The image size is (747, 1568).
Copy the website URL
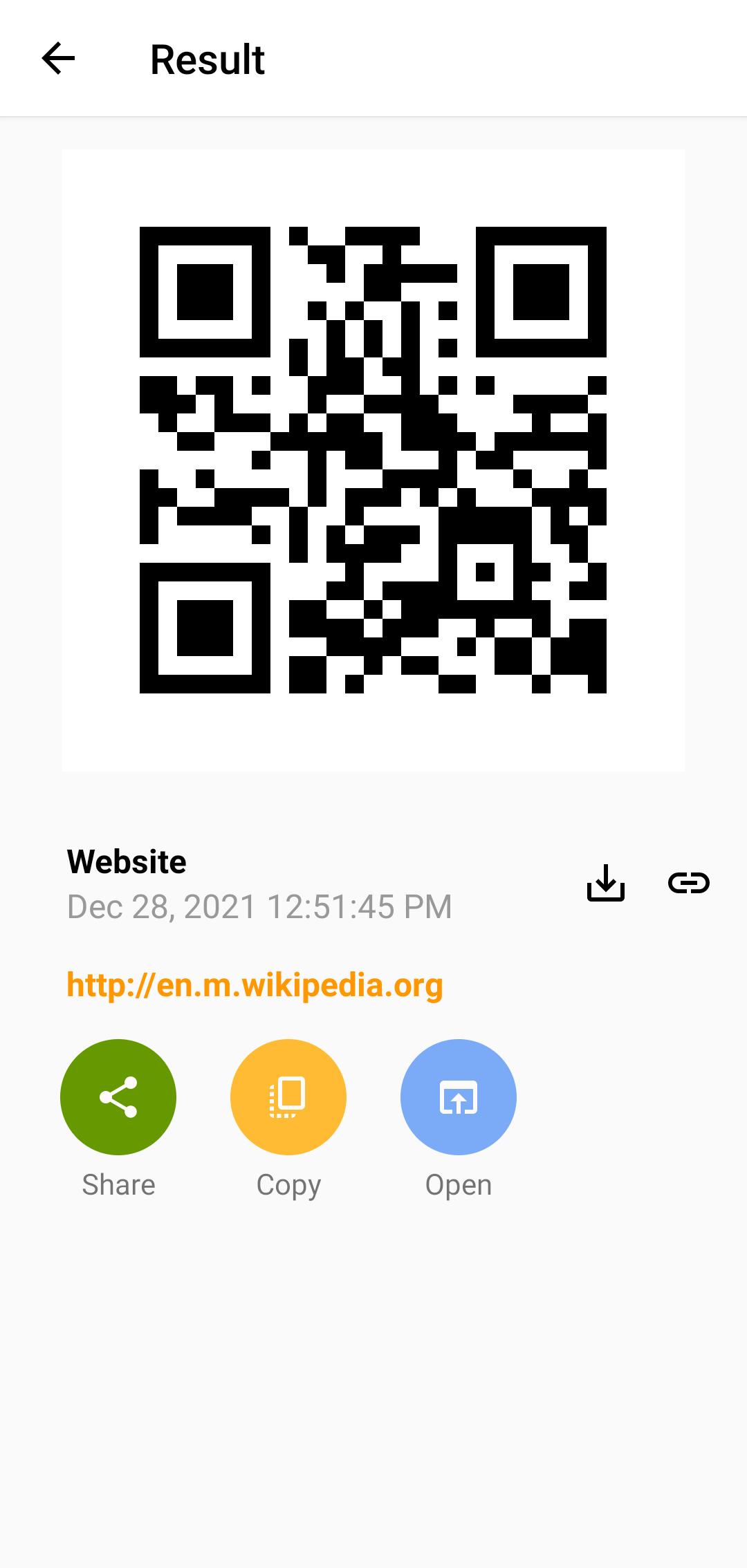click(x=288, y=1097)
